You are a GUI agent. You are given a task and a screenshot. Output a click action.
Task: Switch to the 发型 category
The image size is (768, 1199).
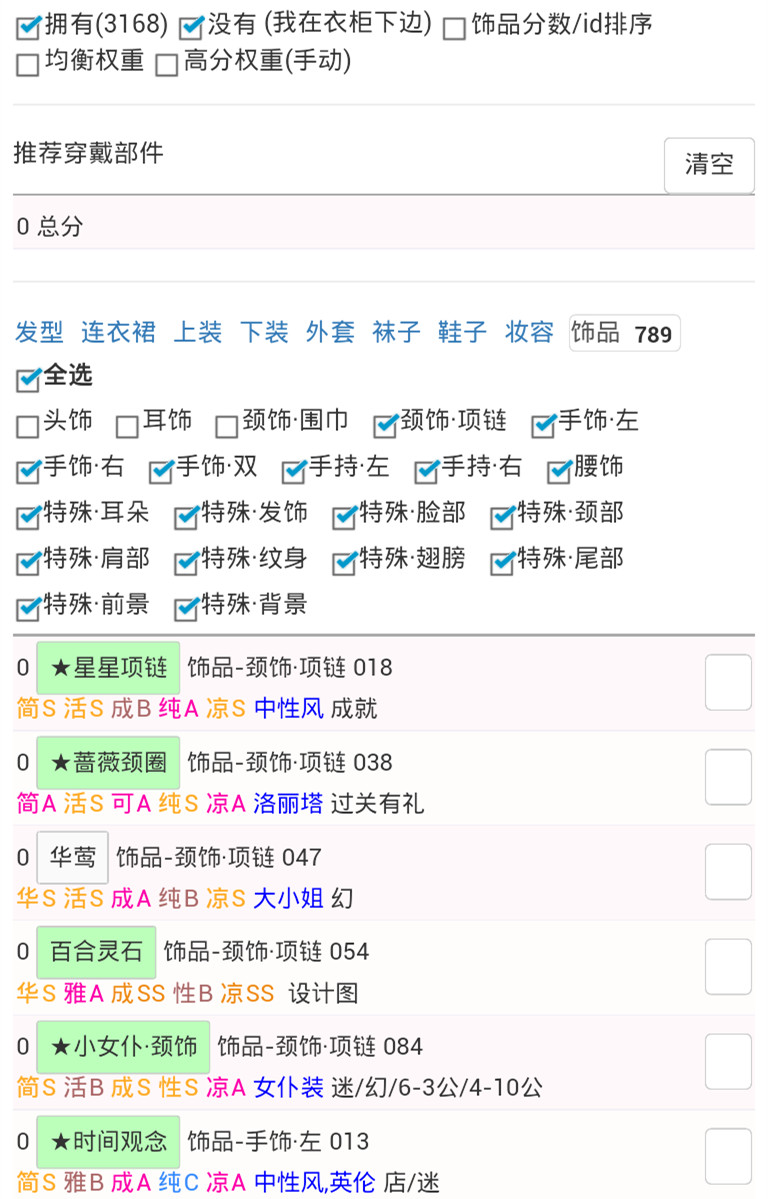(x=40, y=333)
